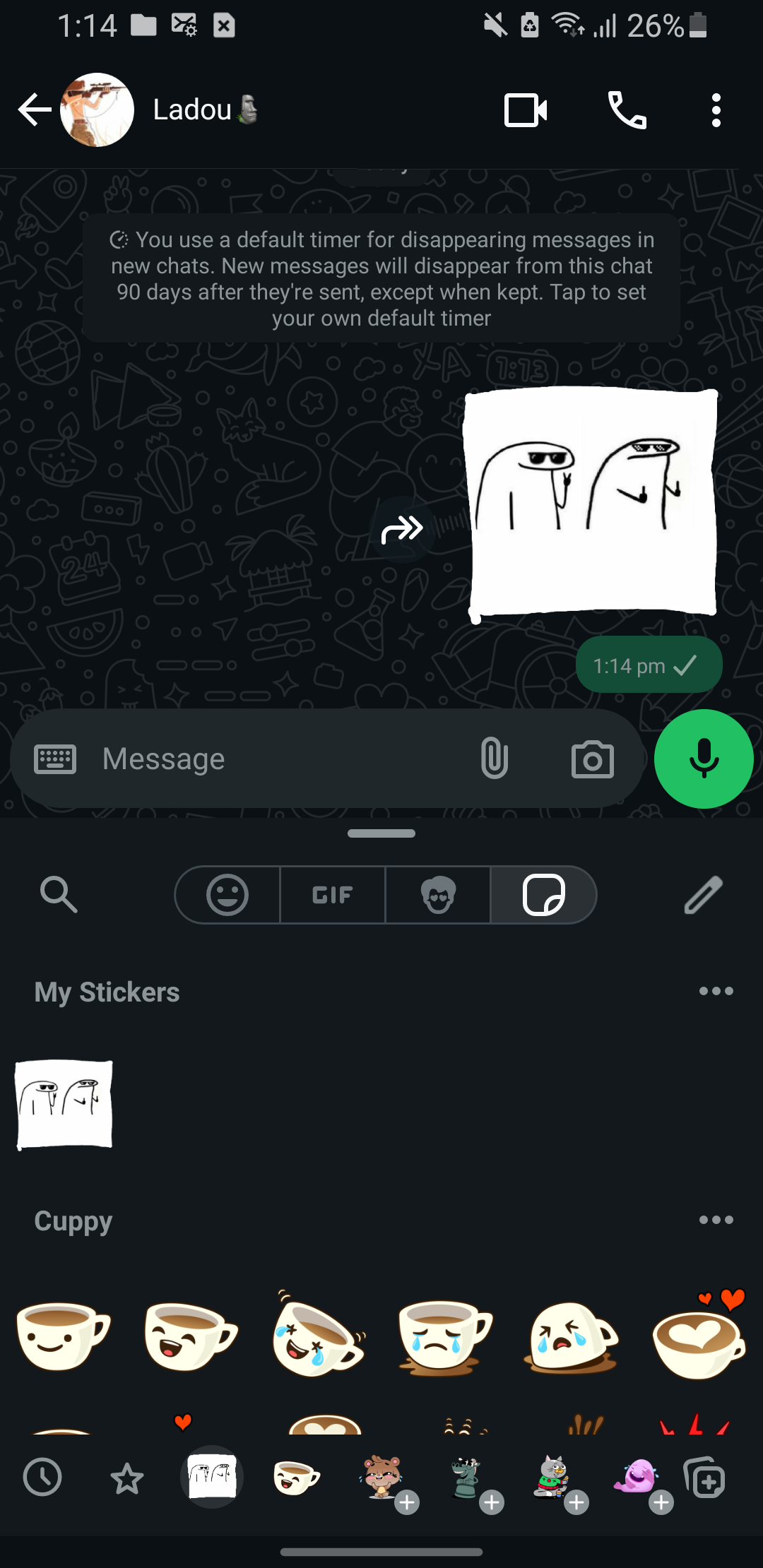Switch to the GIF tab

pyautogui.click(x=332, y=895)
